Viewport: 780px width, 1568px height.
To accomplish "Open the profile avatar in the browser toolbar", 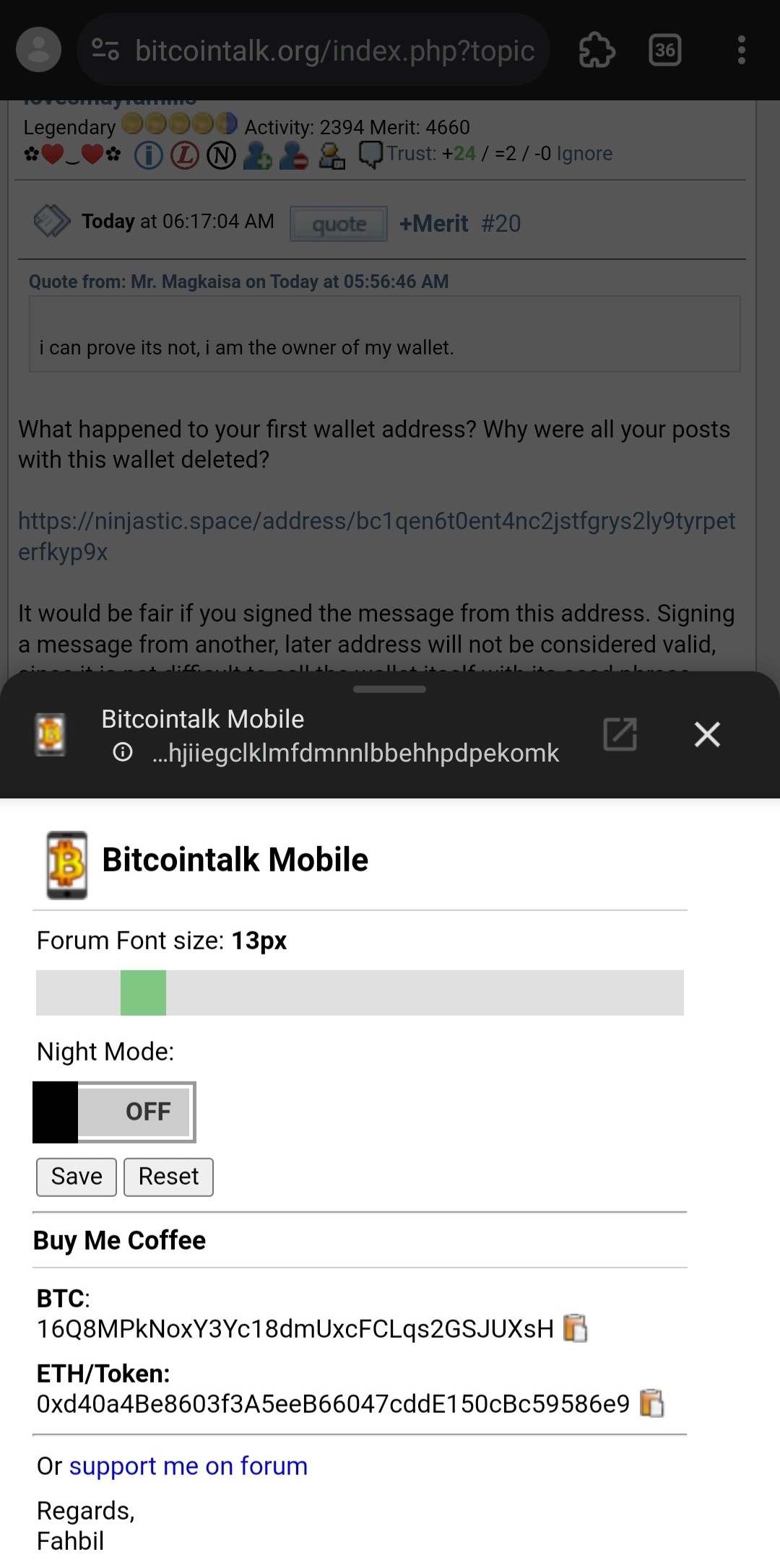I will (38, 50).
